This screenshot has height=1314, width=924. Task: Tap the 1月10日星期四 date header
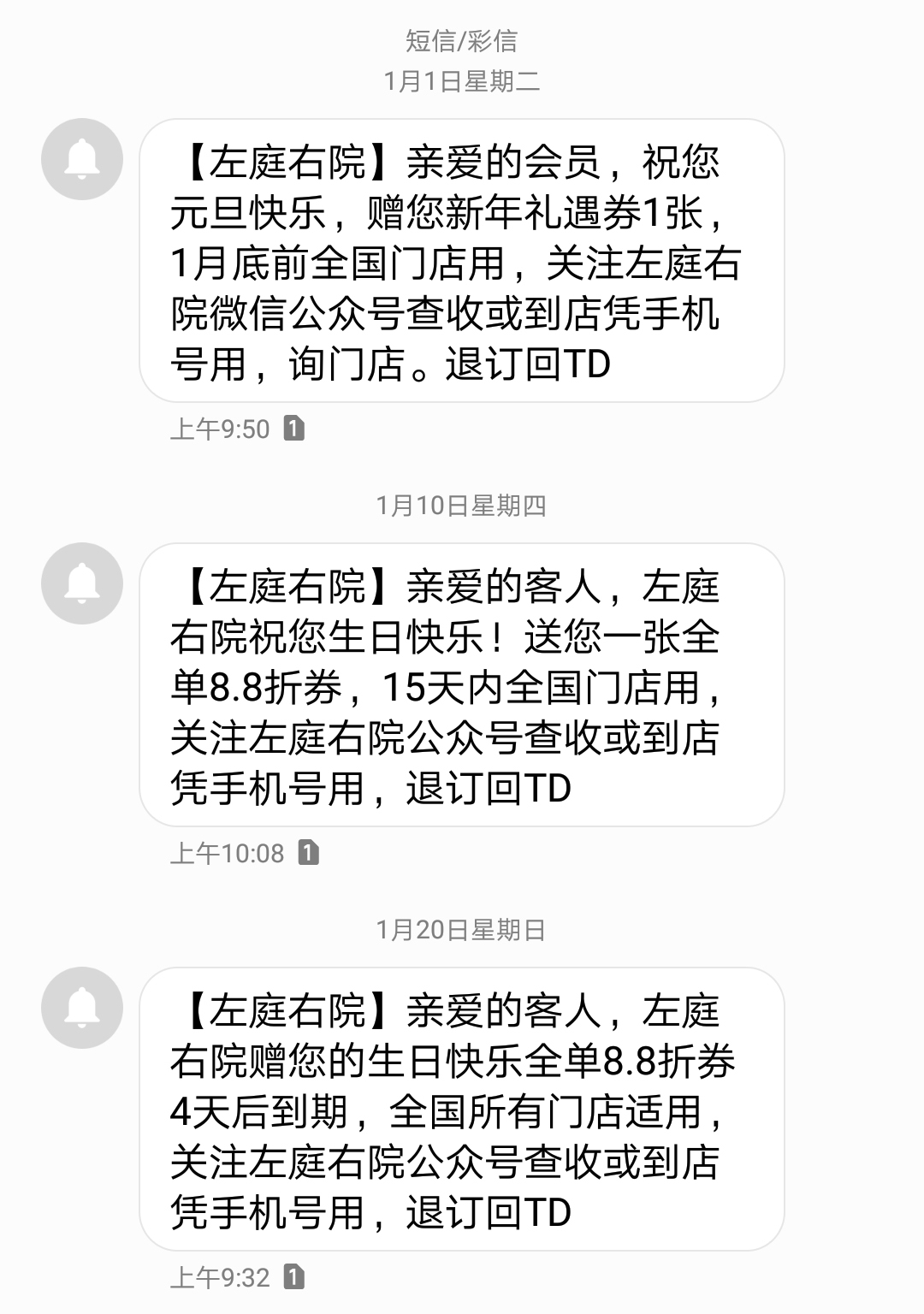tap(462, 506)
